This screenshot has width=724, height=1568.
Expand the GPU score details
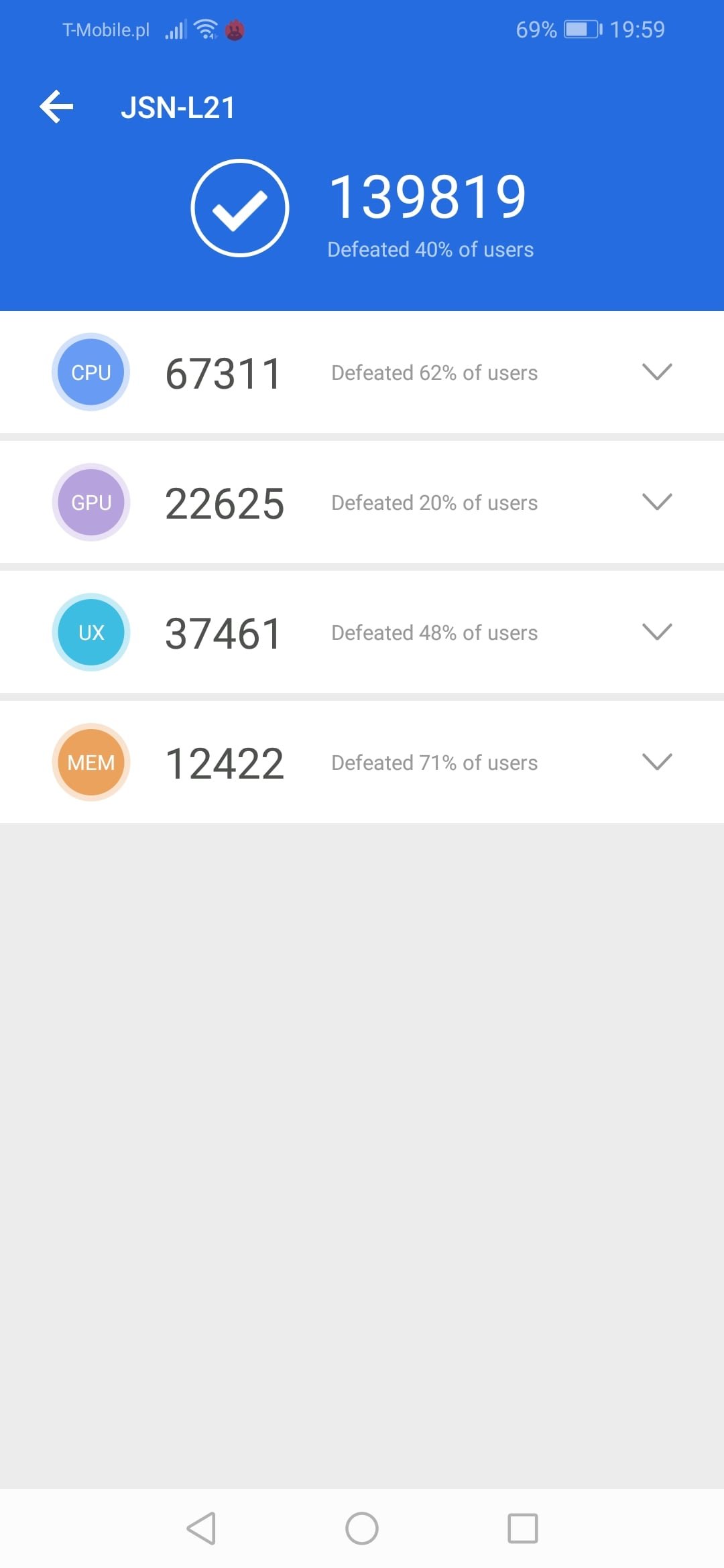point(657,502)
